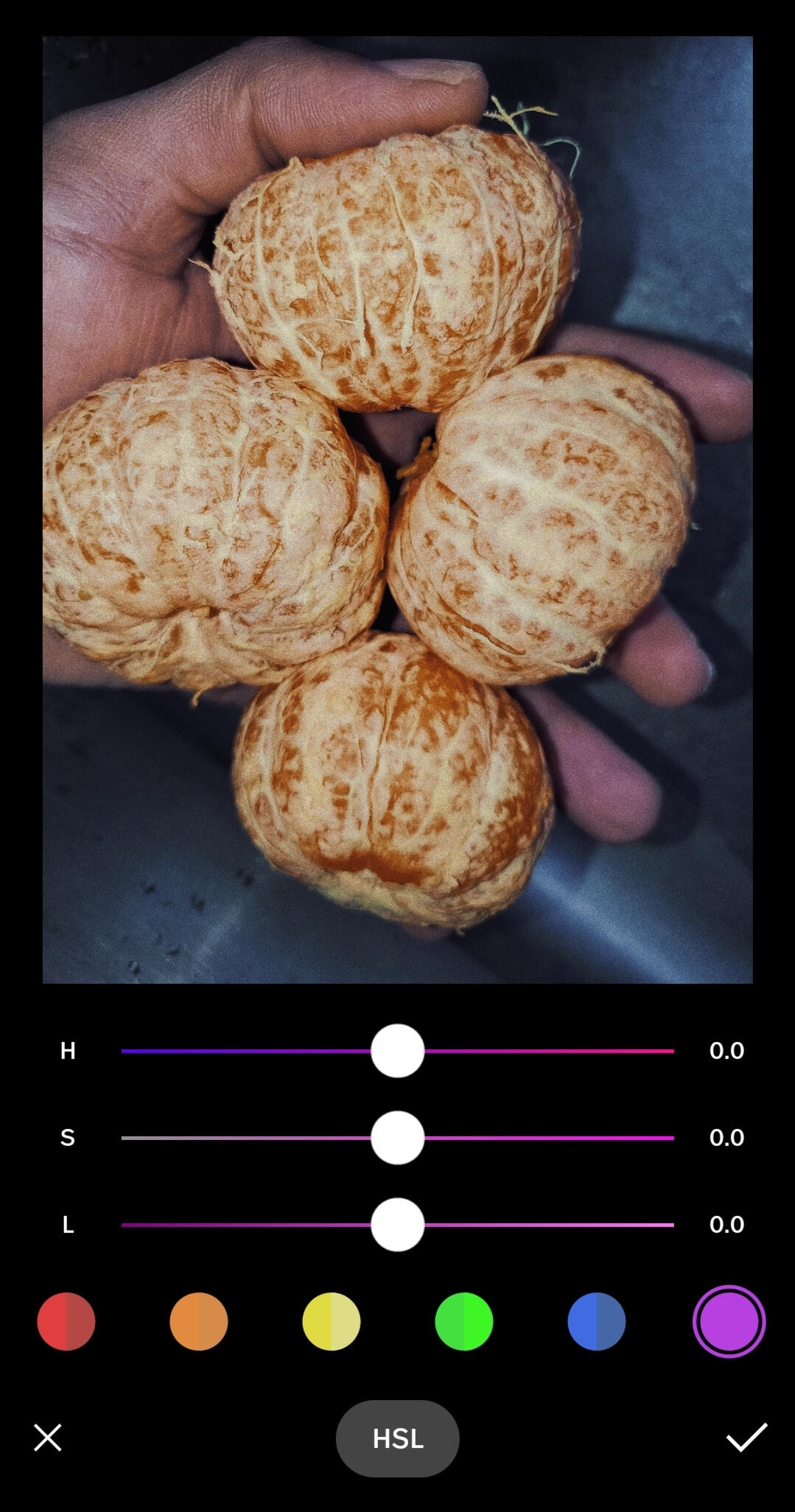Select the red color channel
The width and height of the screenshot is (795, 1512).
click(x=66, y=1321)
